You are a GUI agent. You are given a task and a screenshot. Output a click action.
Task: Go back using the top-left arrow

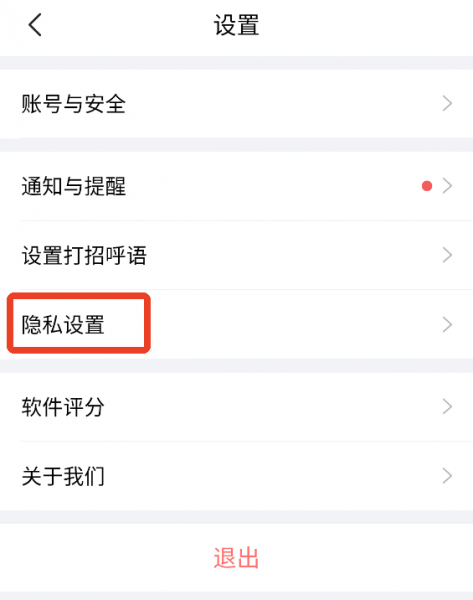(35, 25)
